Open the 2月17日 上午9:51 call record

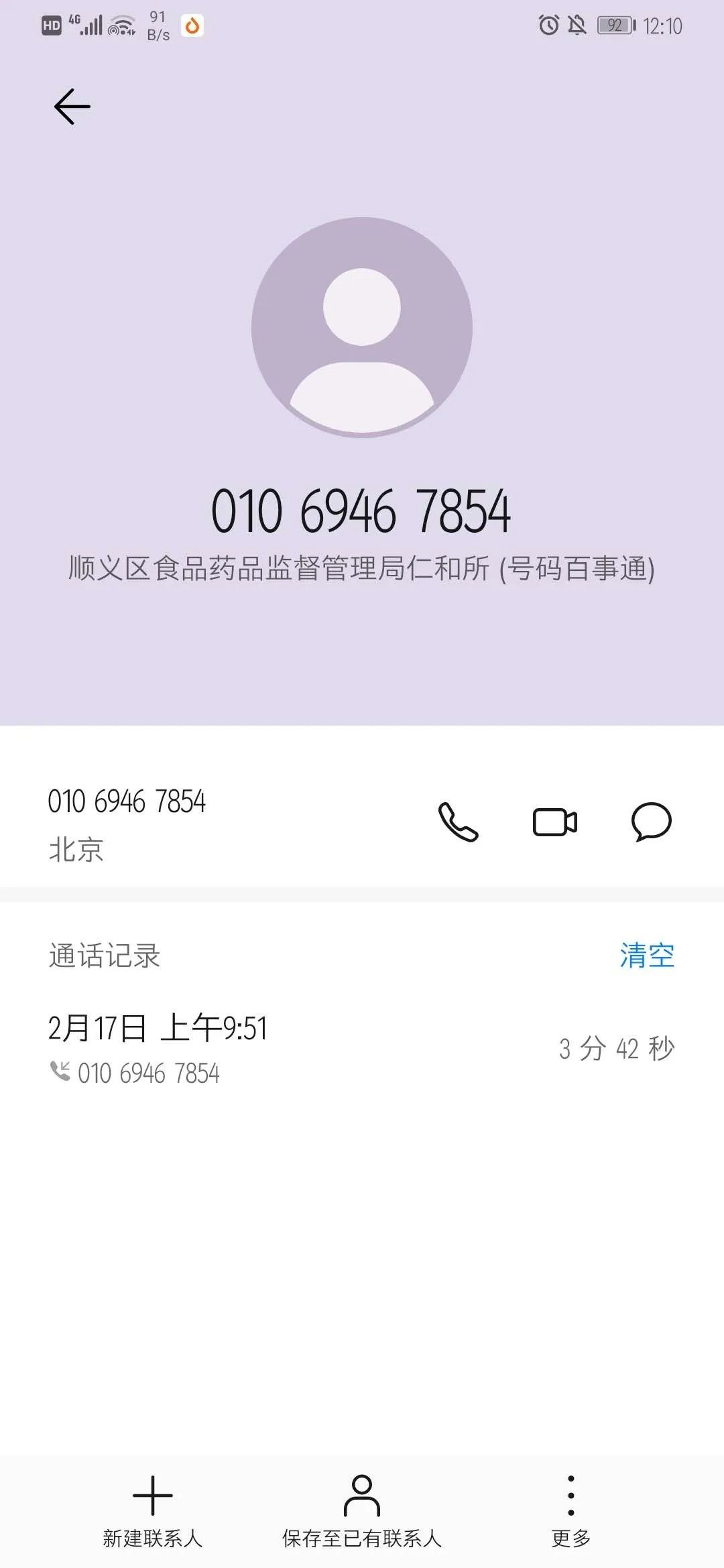[x=362, y=1049]
